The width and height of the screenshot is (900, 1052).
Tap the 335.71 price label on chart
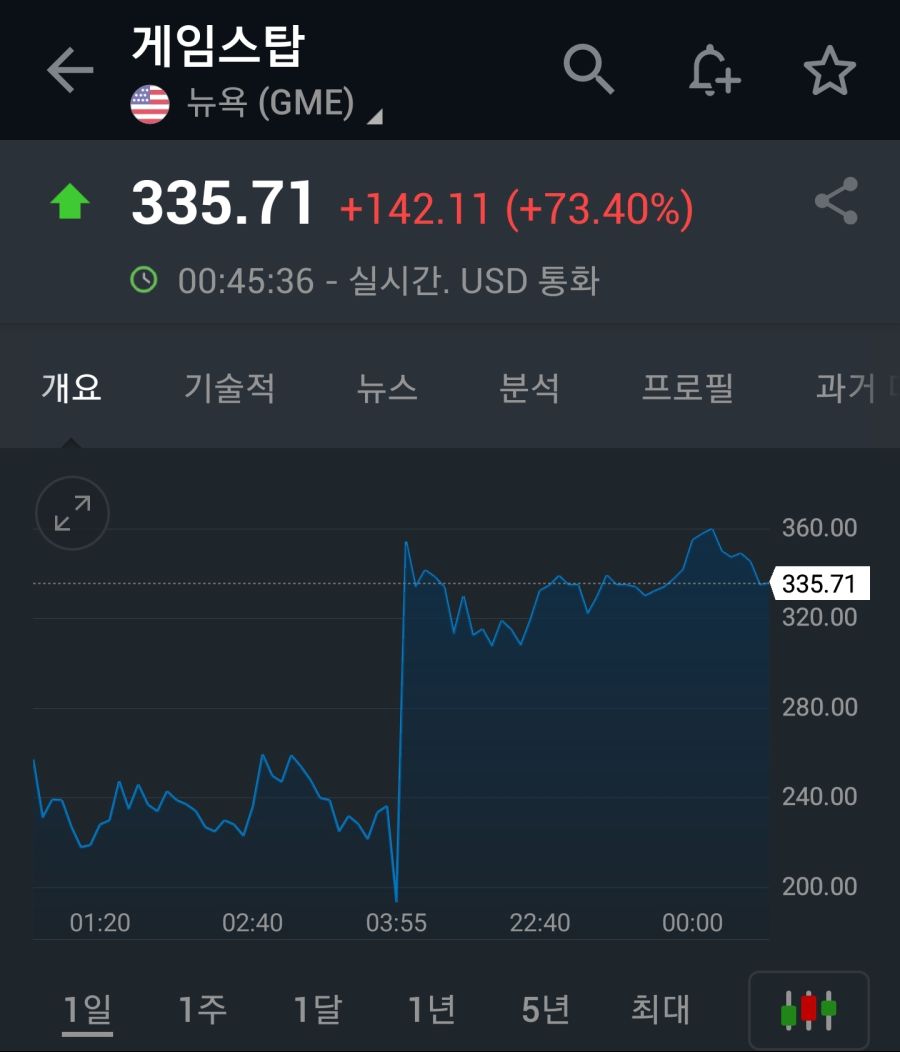(x=824, y=582)
